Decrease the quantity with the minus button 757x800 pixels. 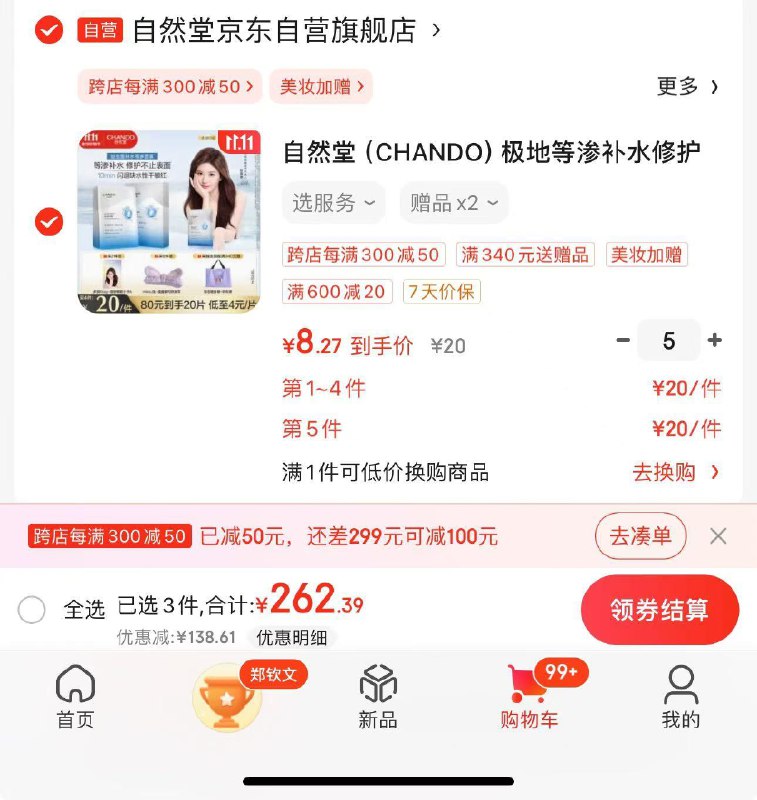pyautogui.click(x=623, y=341)
